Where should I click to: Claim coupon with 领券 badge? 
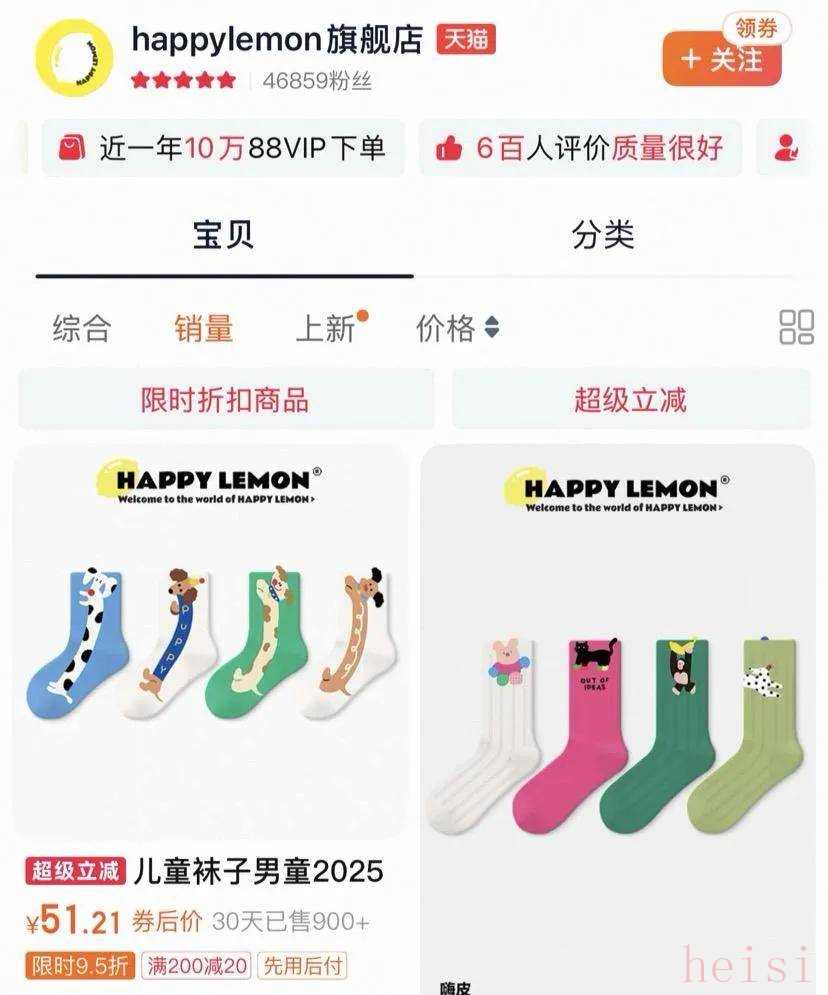coord(756,28)
